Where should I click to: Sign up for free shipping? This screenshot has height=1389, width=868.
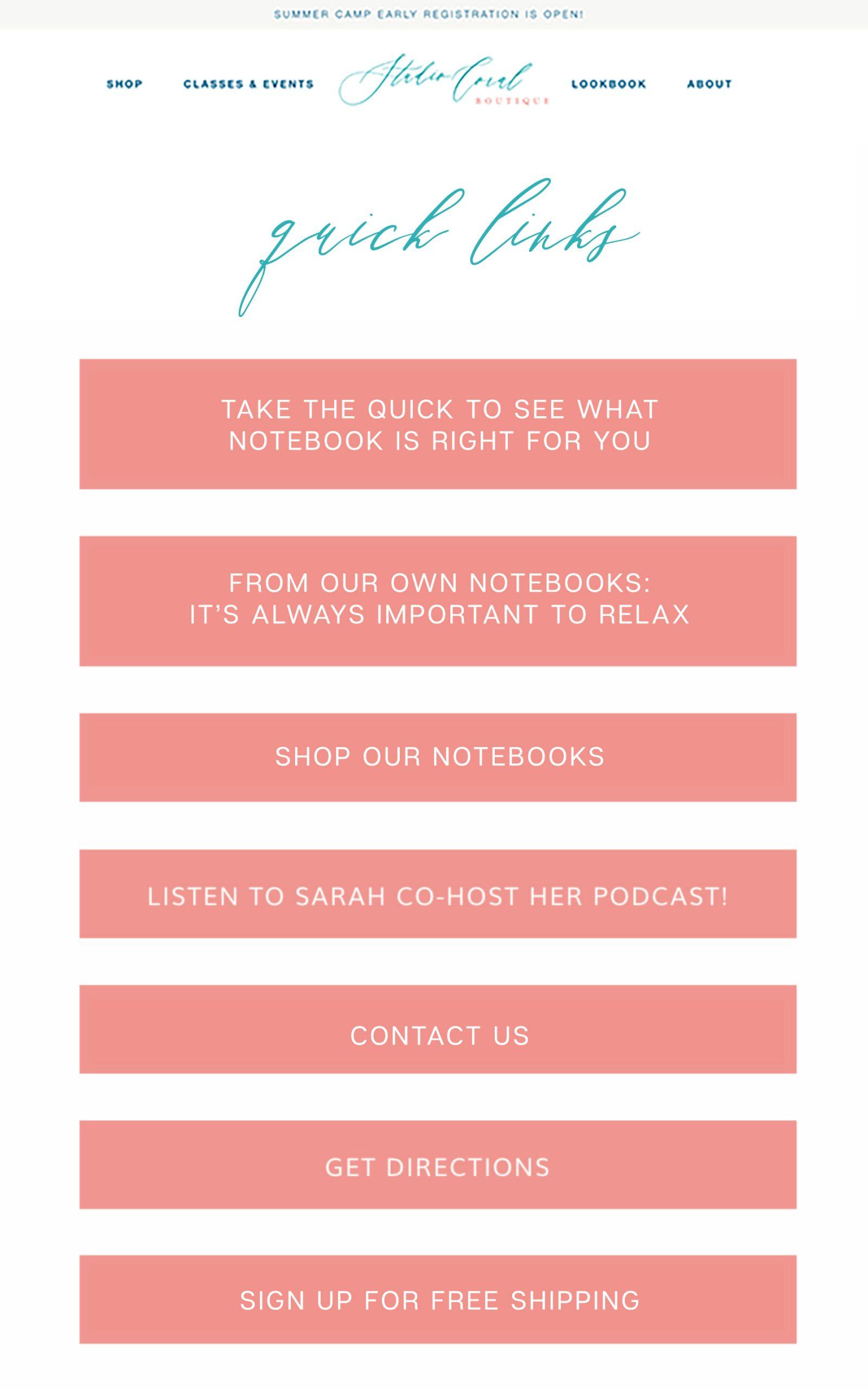pos(437,1300)
